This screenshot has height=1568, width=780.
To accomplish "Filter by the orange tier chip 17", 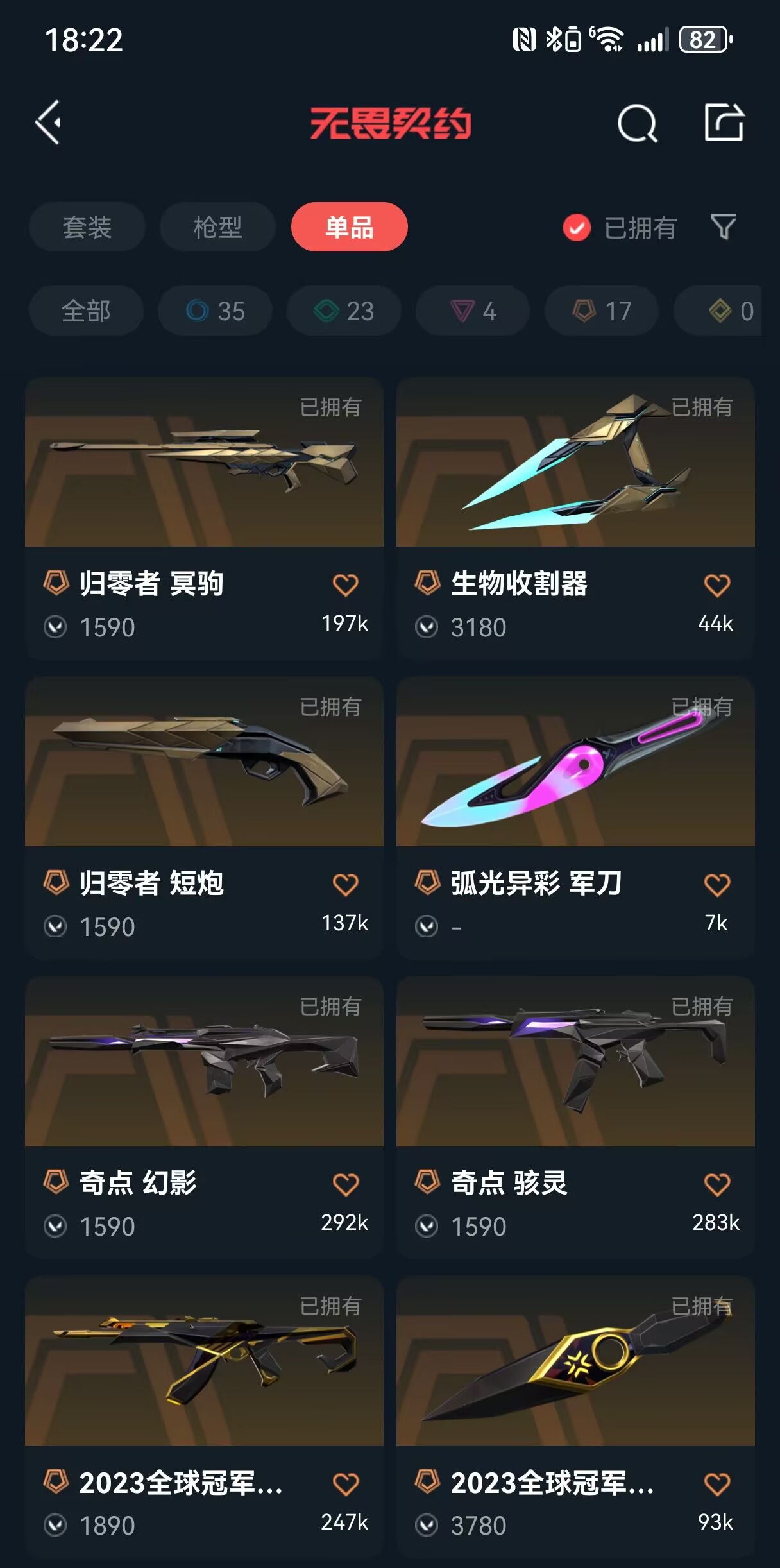I will 602,311.
